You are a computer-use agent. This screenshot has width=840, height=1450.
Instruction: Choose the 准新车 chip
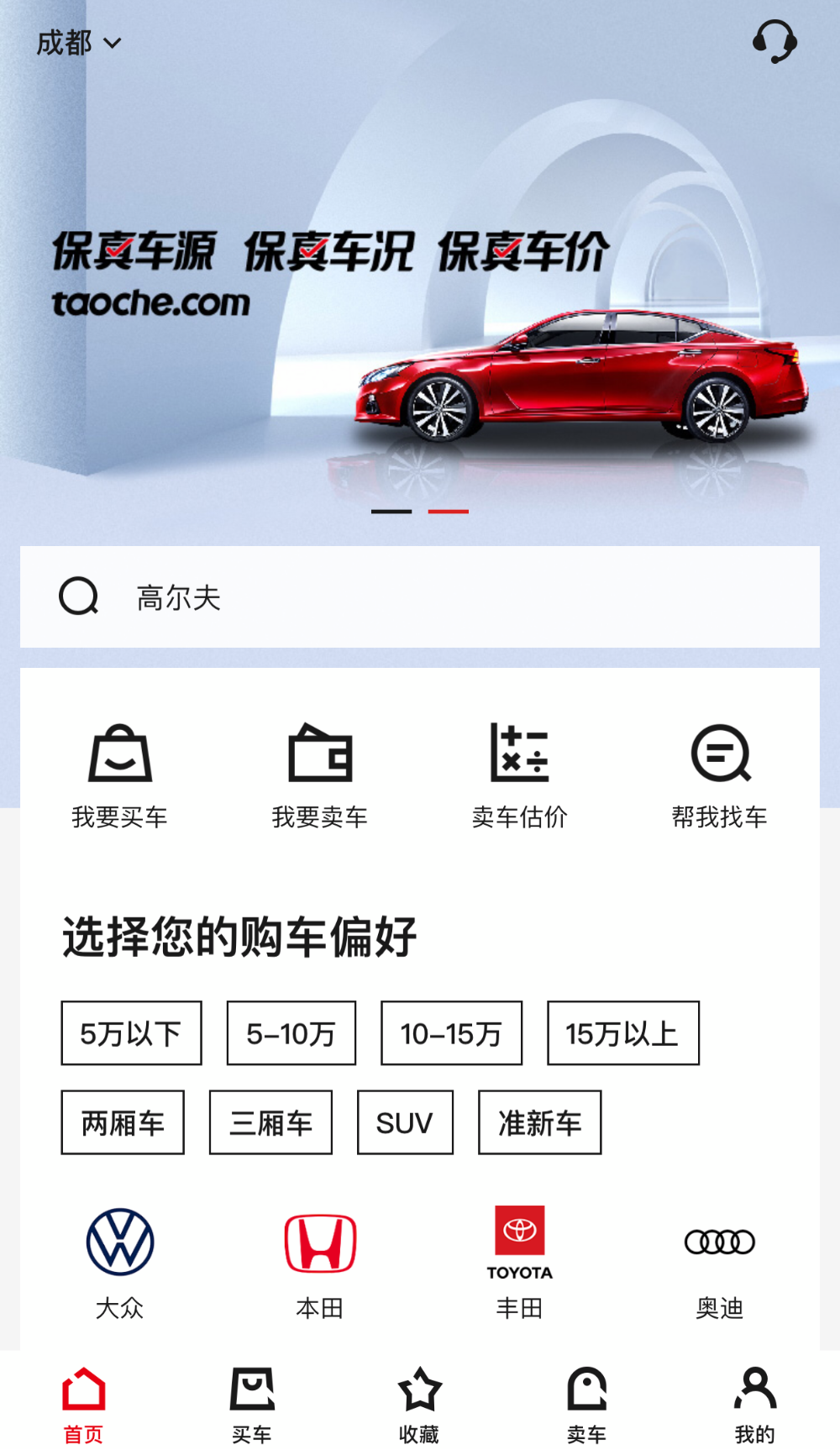[539, 1122]
